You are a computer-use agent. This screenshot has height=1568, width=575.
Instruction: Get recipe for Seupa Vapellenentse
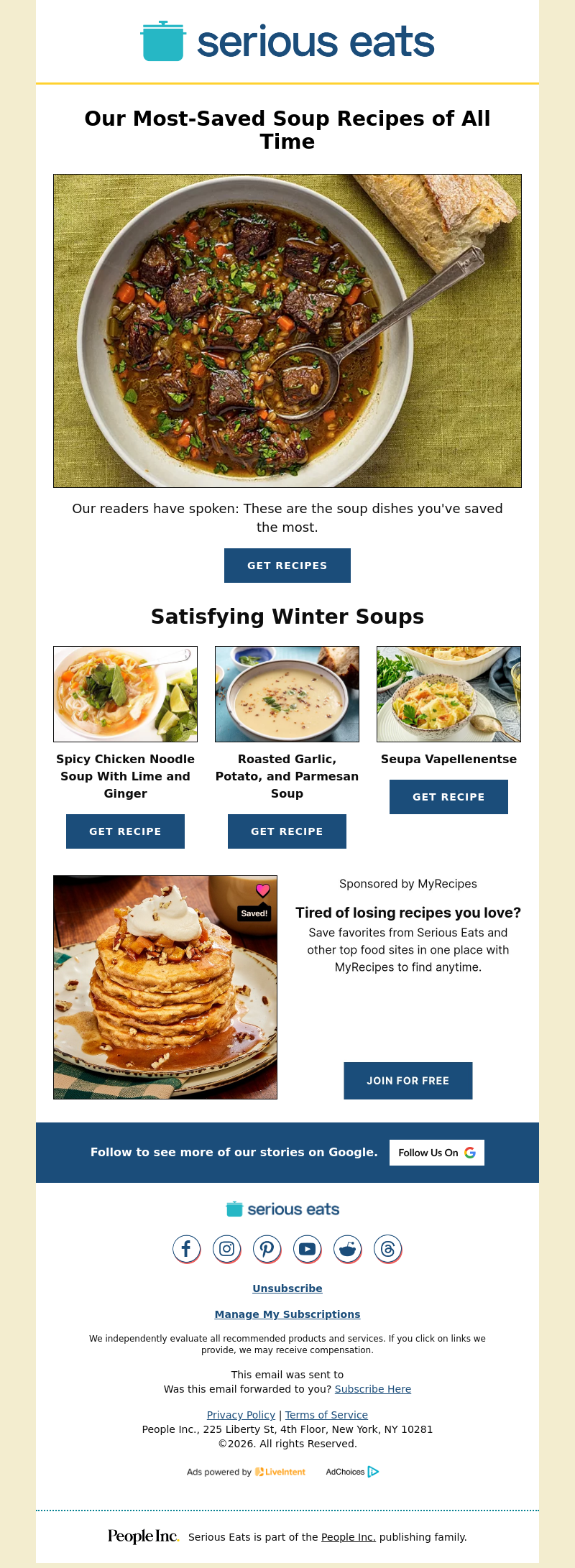pyautogui.click(x=448, y=797)
